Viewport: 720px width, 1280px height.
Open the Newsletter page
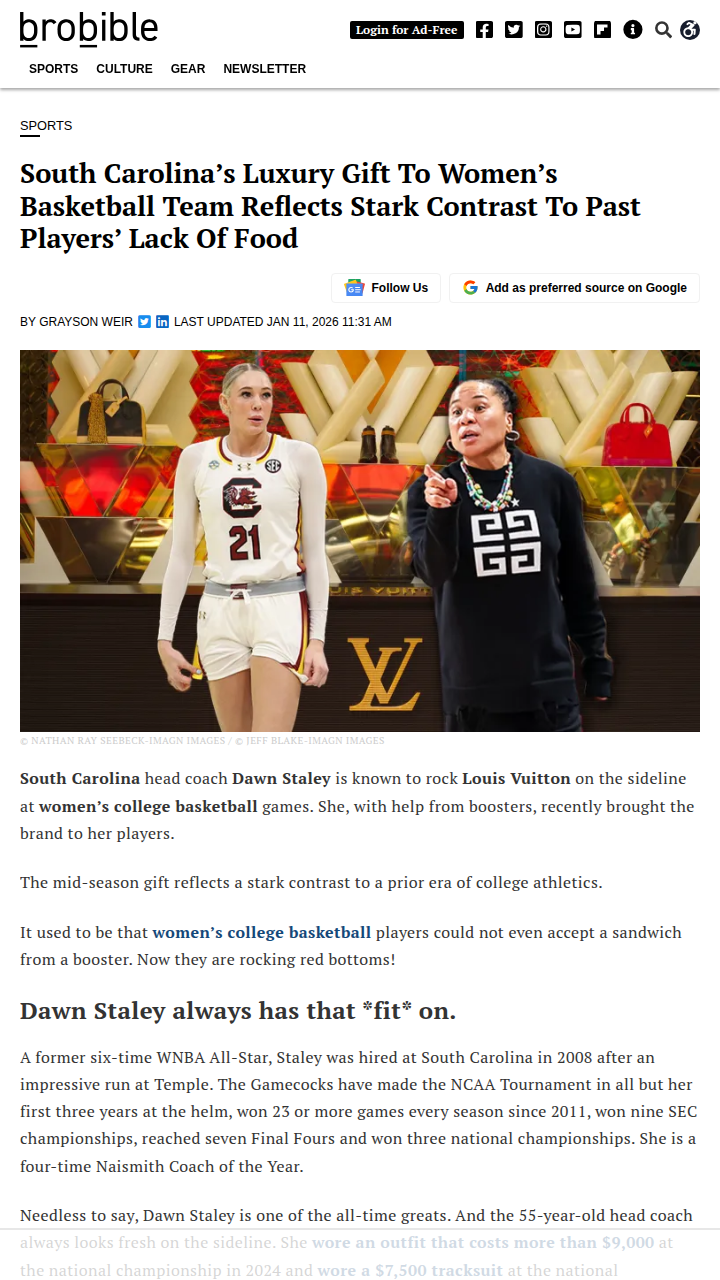coord(264,69)
